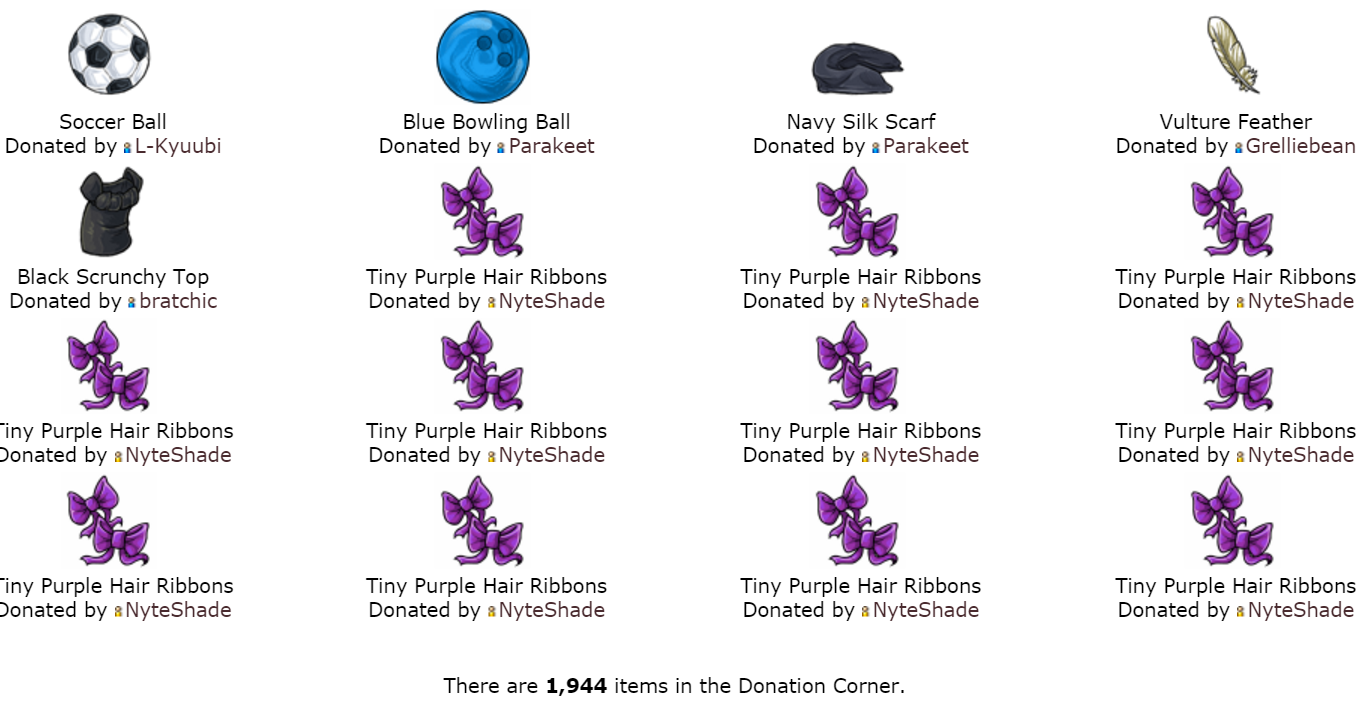The image size is (1372, 707).
Task: Open bratchic's profile link
Action: tap(178, 301)
